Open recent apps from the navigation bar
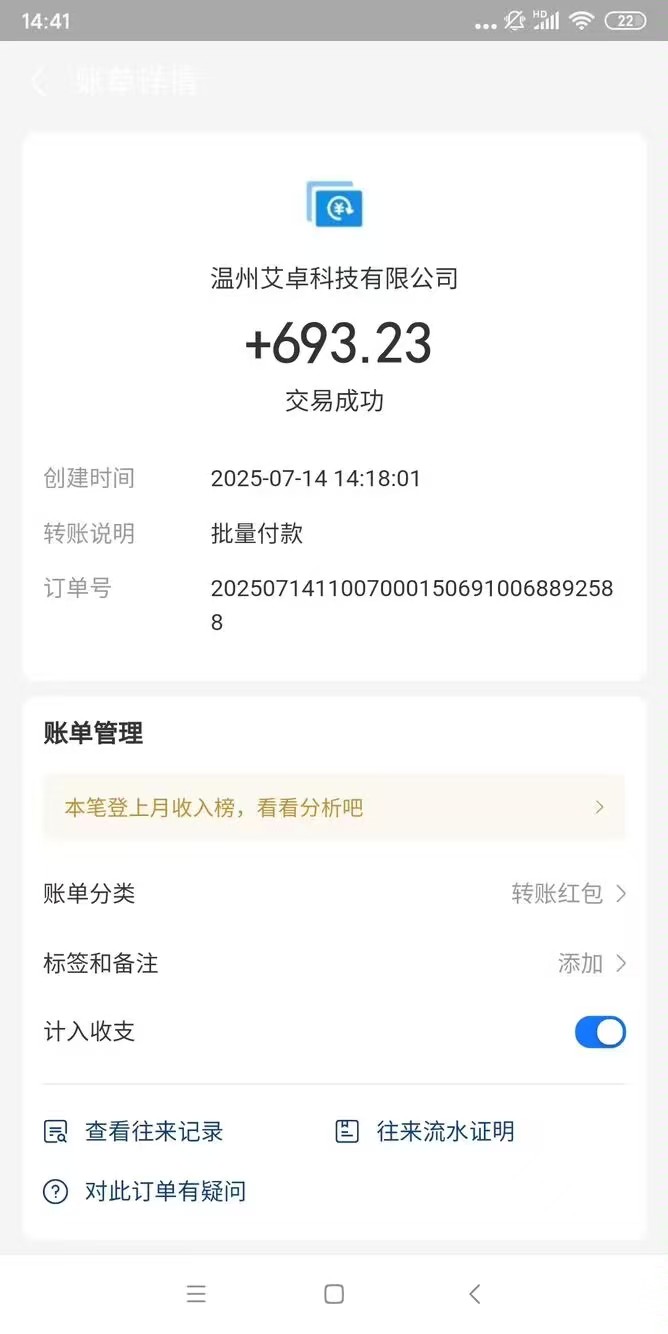The image size is (668, 1334). pos(196,1294)
